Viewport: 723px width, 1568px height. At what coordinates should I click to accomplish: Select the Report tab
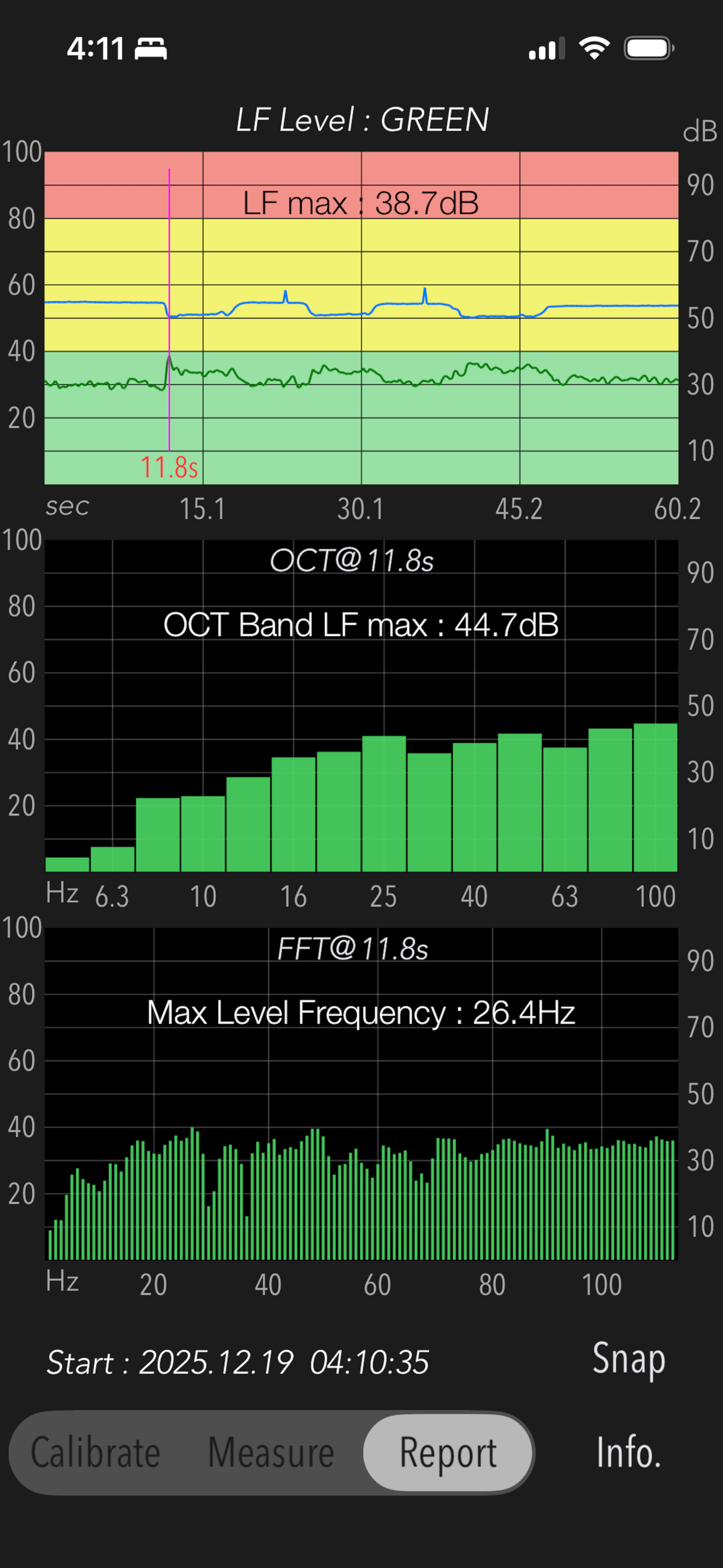tap(448, 1453)
